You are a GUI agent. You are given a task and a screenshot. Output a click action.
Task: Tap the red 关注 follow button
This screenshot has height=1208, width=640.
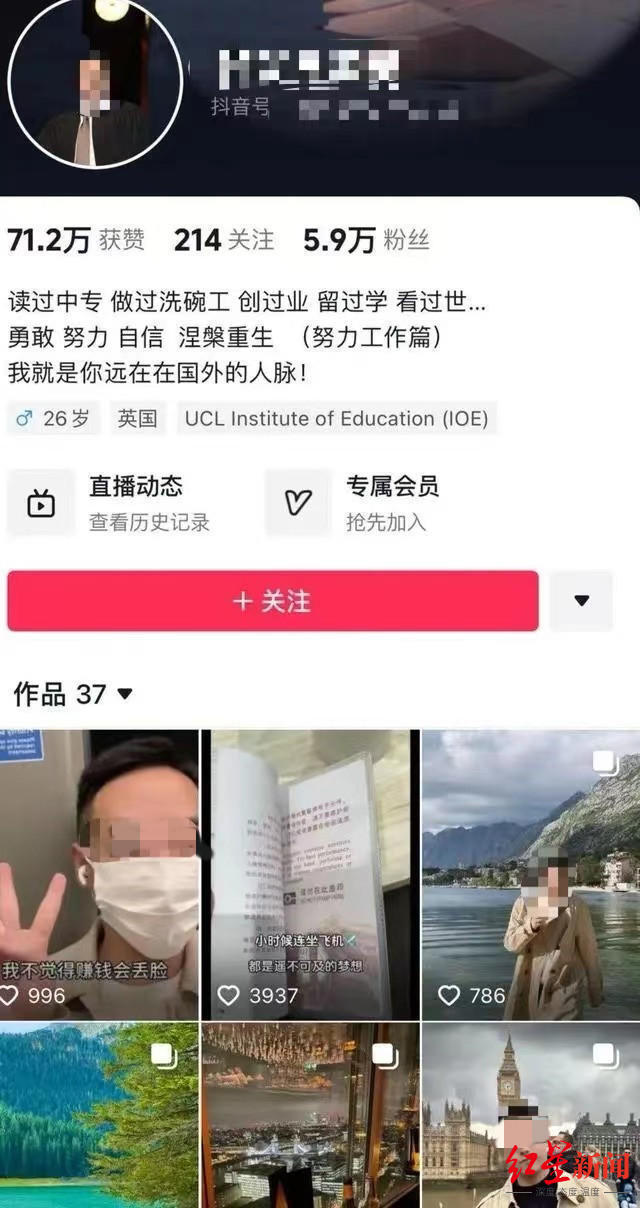point(272,601)
